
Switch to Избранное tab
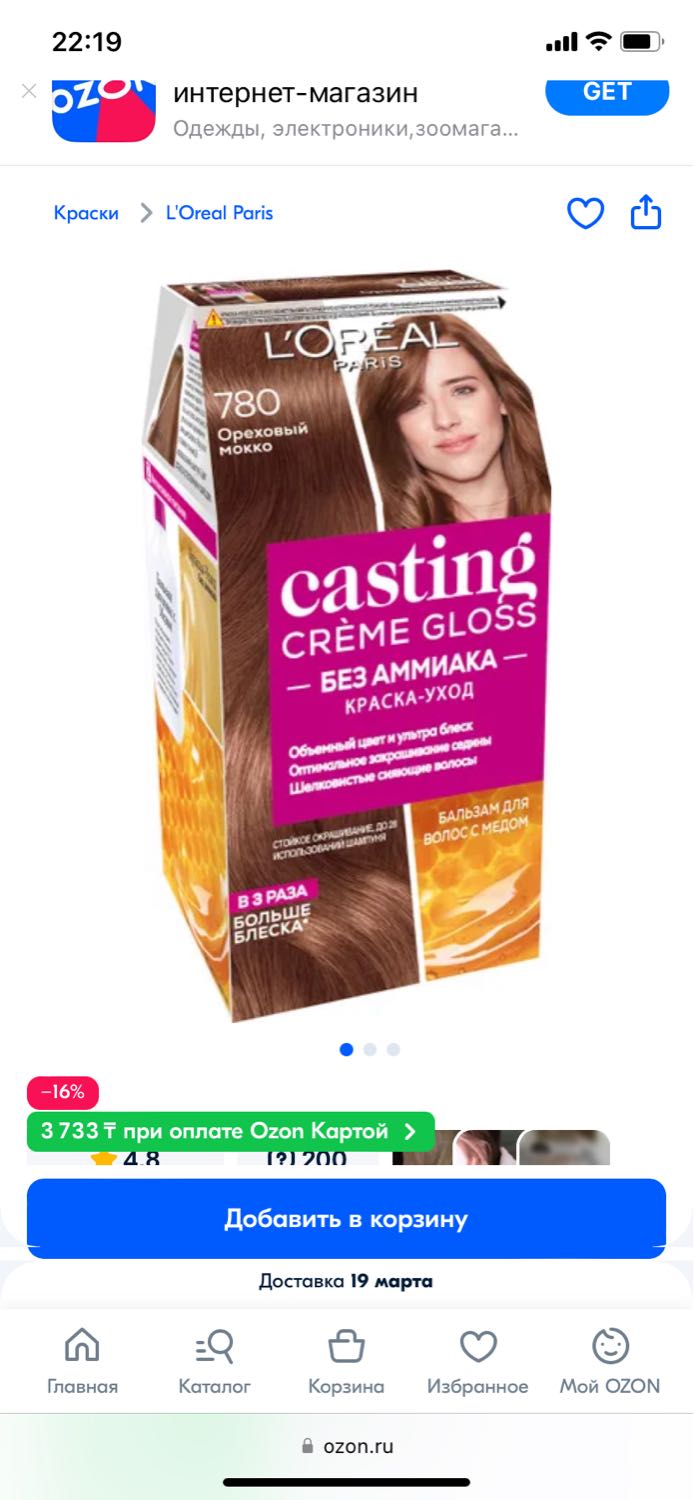pyautogui.click(x=478, y=1361)
